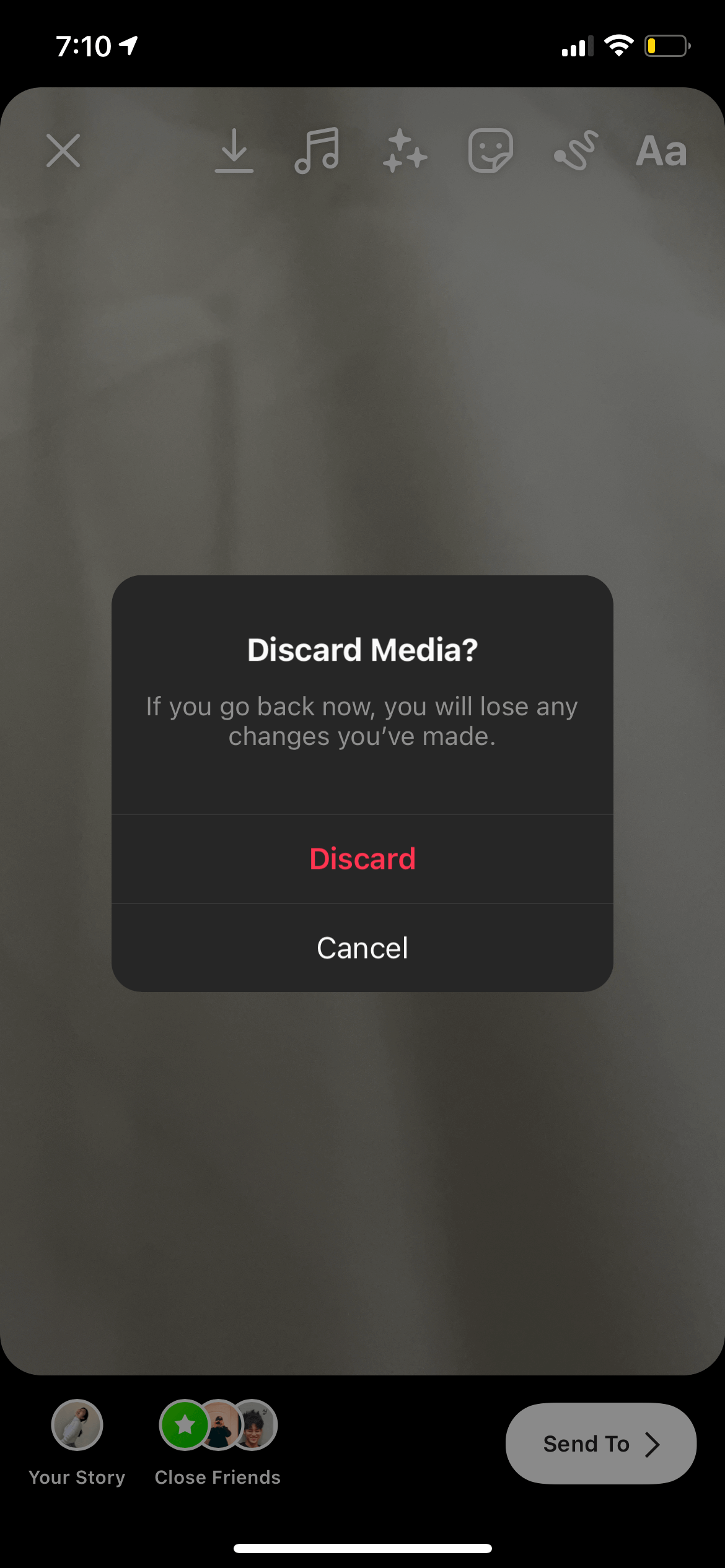Open the sticker picker
Viewport: 725px width, 1568px height.
490,150
